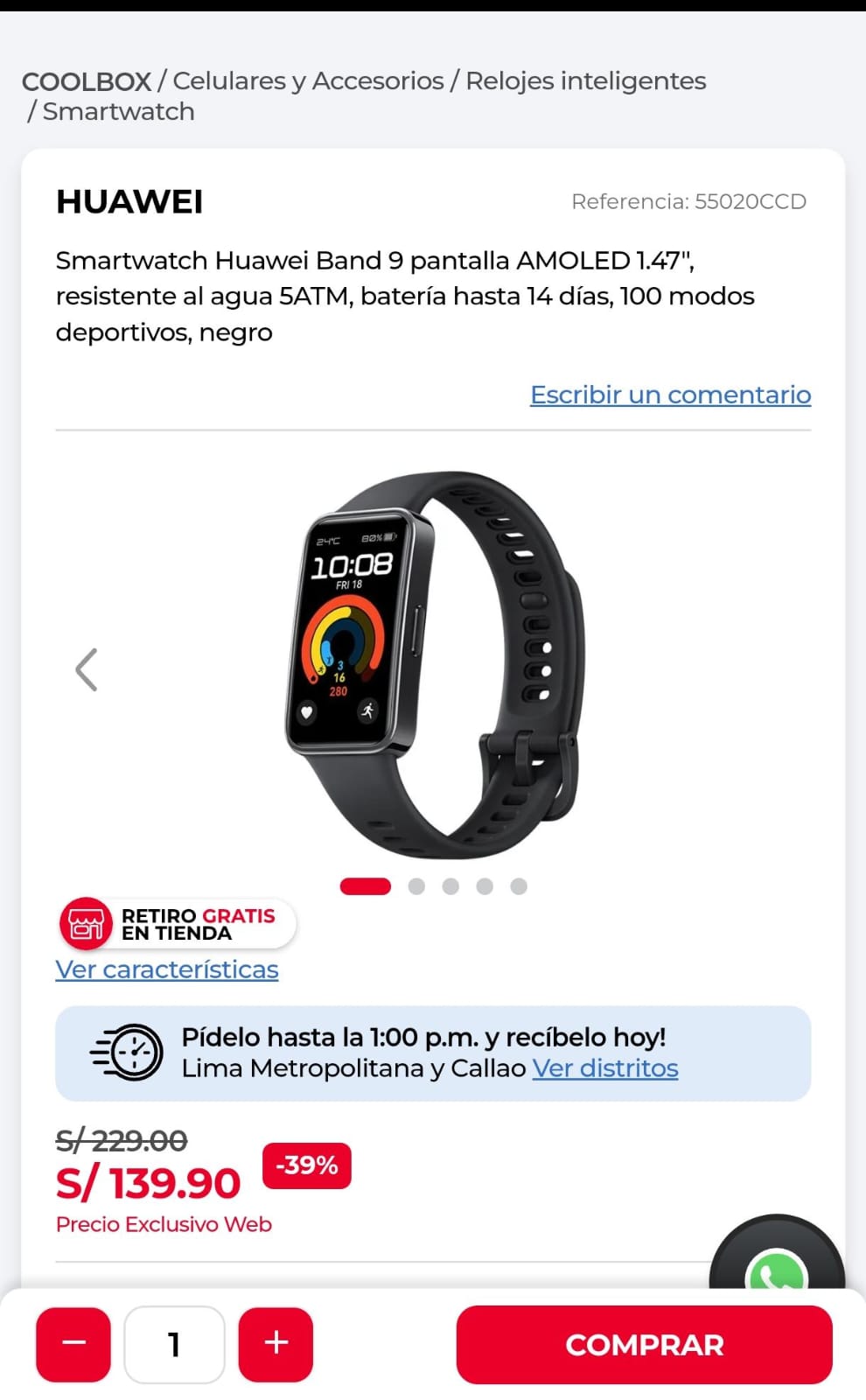Tap the quantity field showing 1
Viewport: 866px width, 1400px height.
tap(174, 1344)
